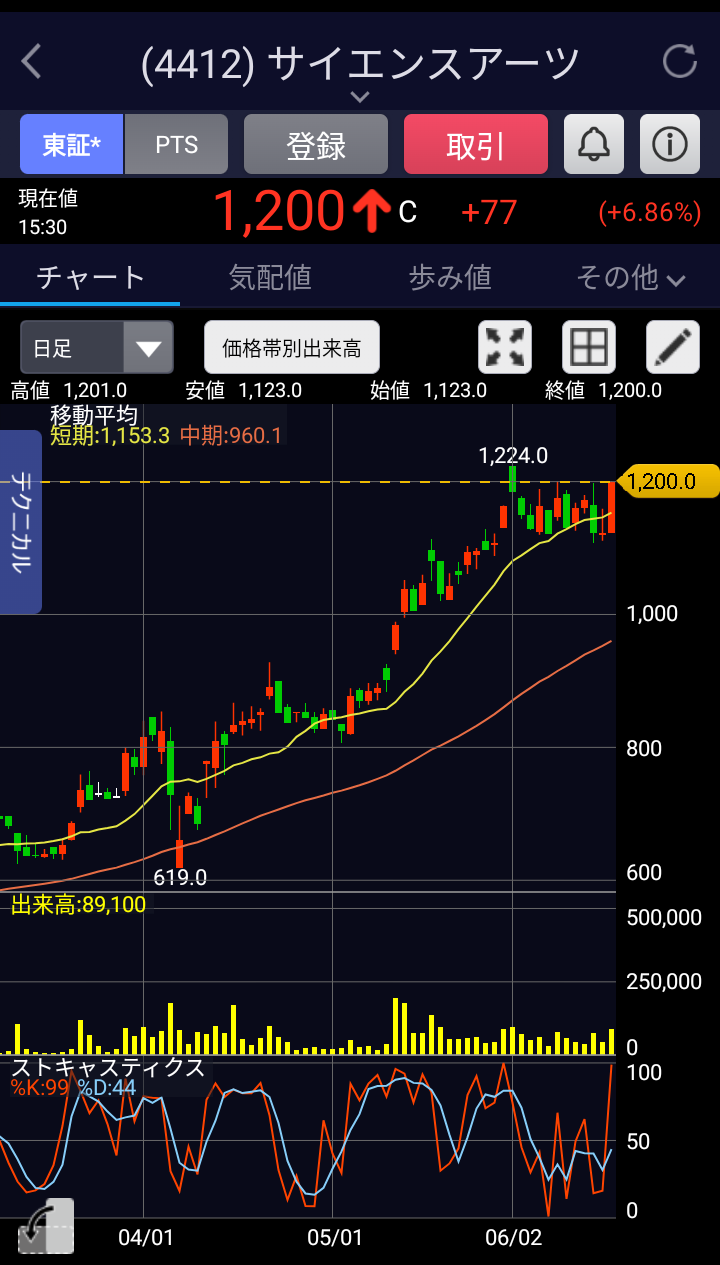Open the stock info icon
This screenshot has width=720, height=1265.
click(x=669, y=145)
